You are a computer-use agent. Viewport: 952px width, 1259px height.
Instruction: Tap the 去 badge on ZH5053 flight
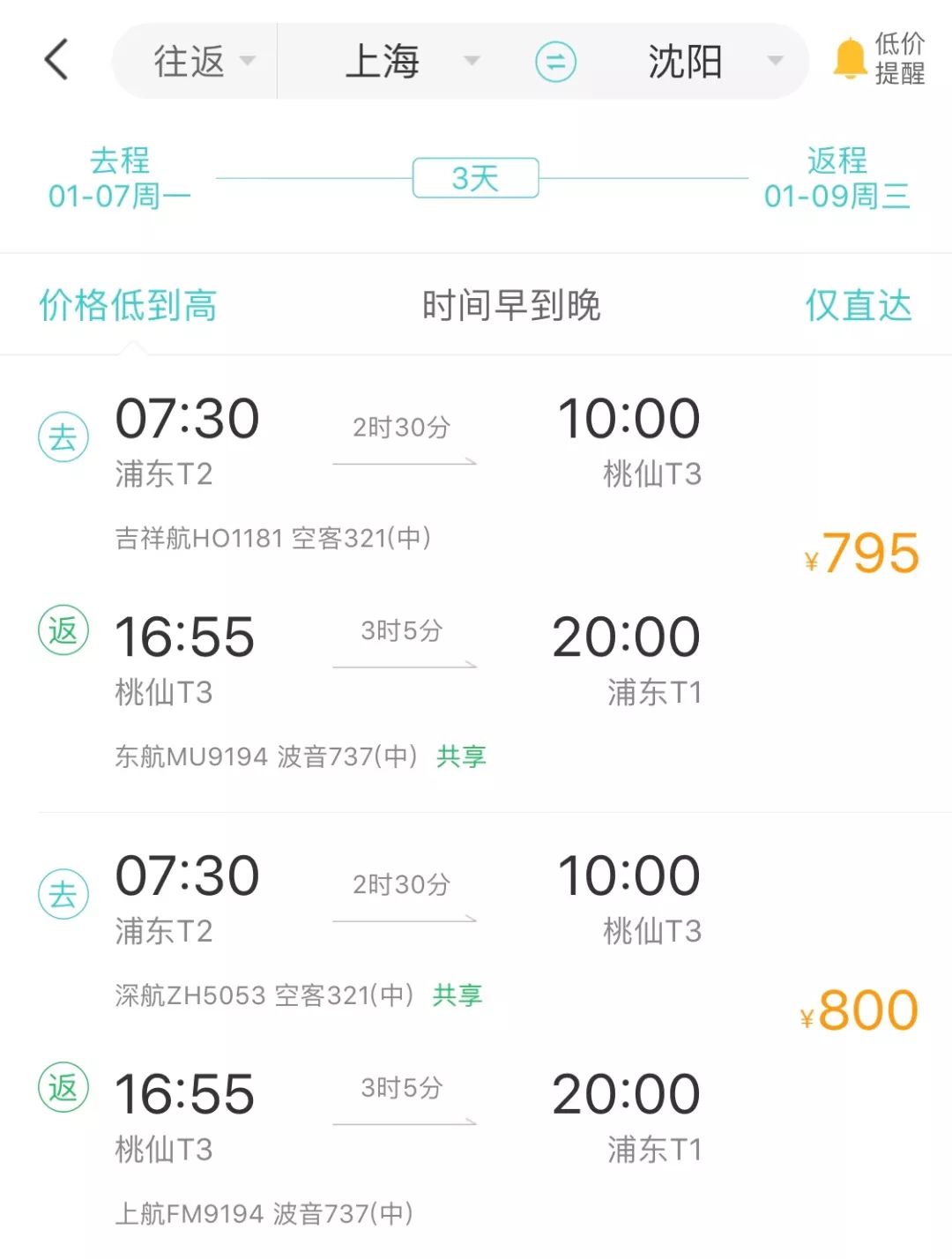point(64,892)
